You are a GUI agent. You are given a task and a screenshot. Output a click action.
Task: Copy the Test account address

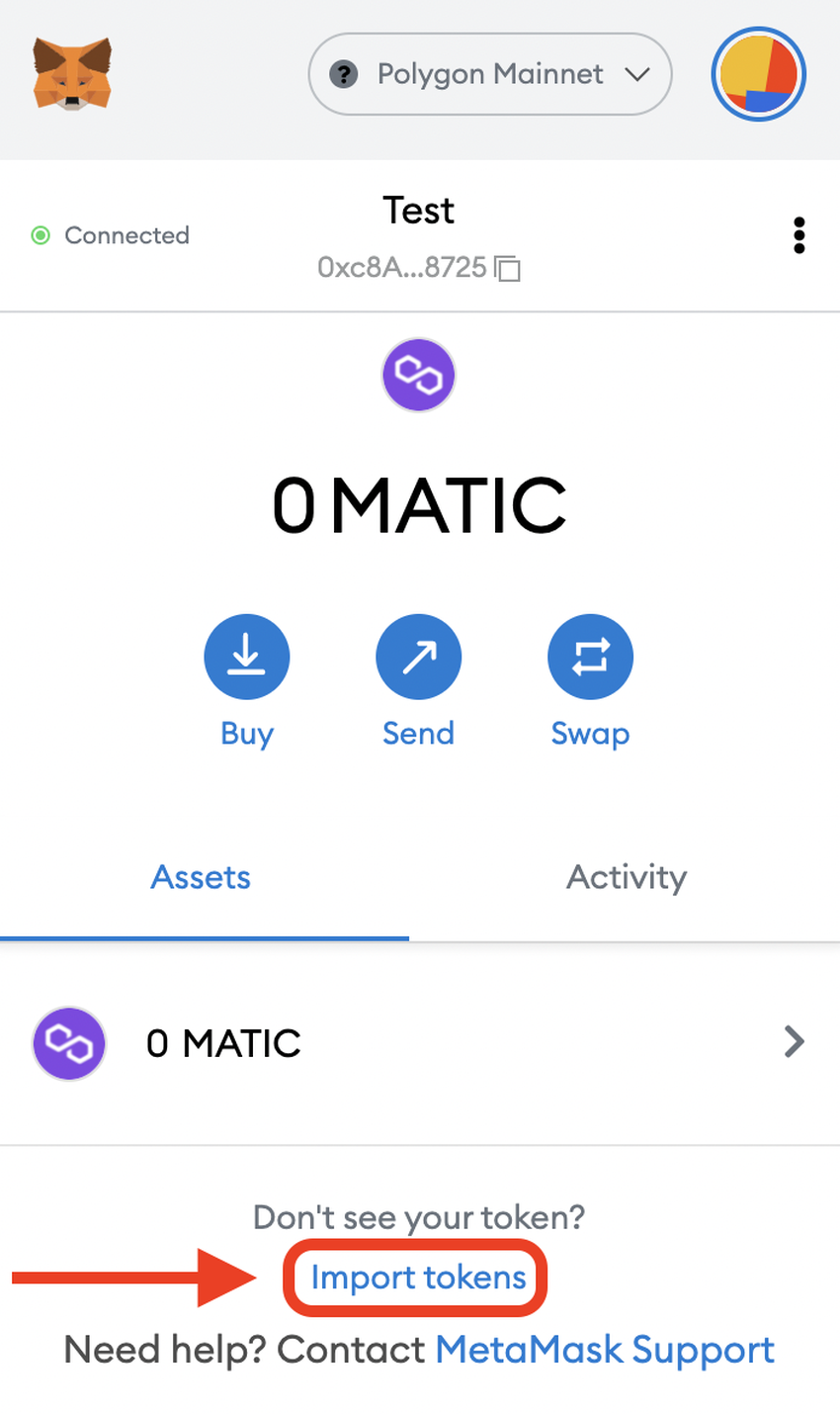(x=507, y=268)
